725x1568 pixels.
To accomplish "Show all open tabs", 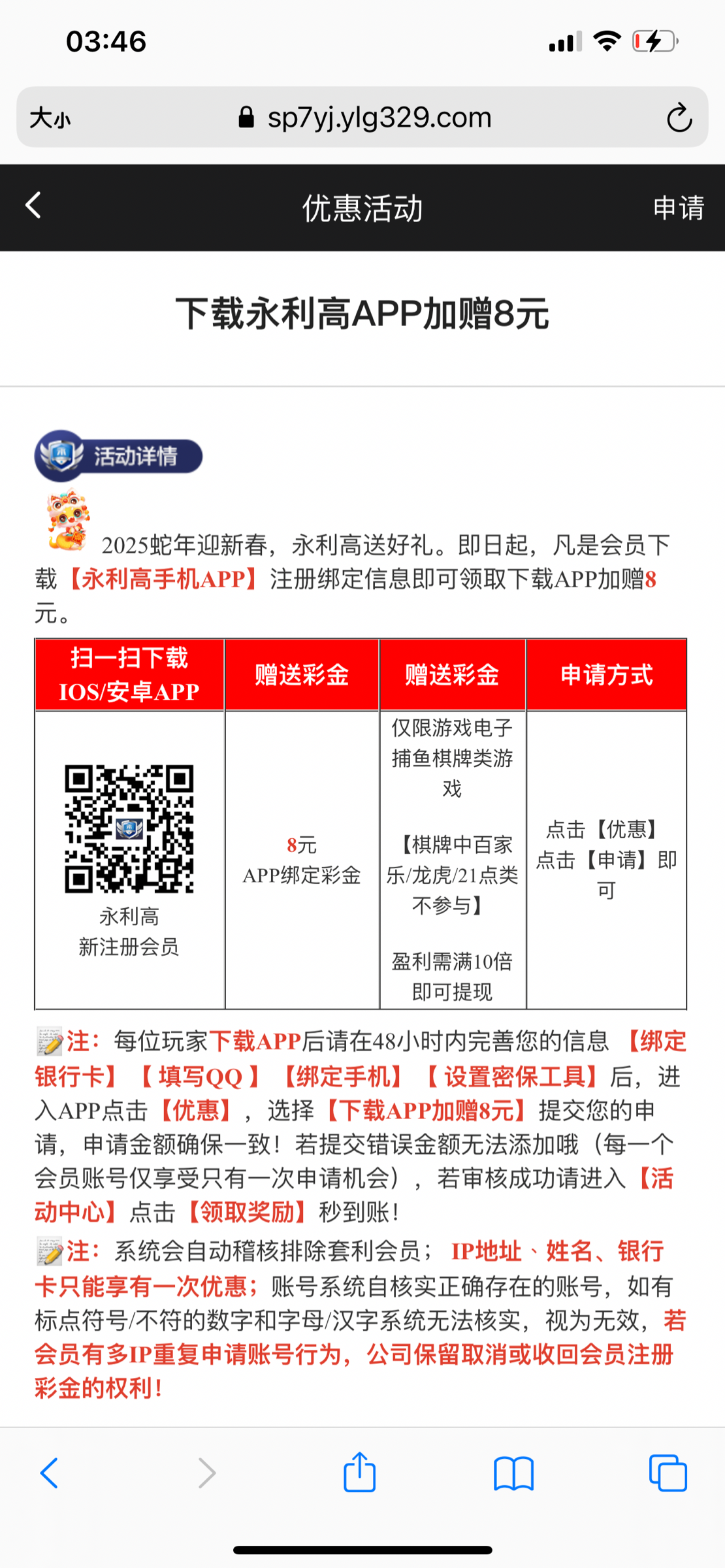I will coord(668,1473).
